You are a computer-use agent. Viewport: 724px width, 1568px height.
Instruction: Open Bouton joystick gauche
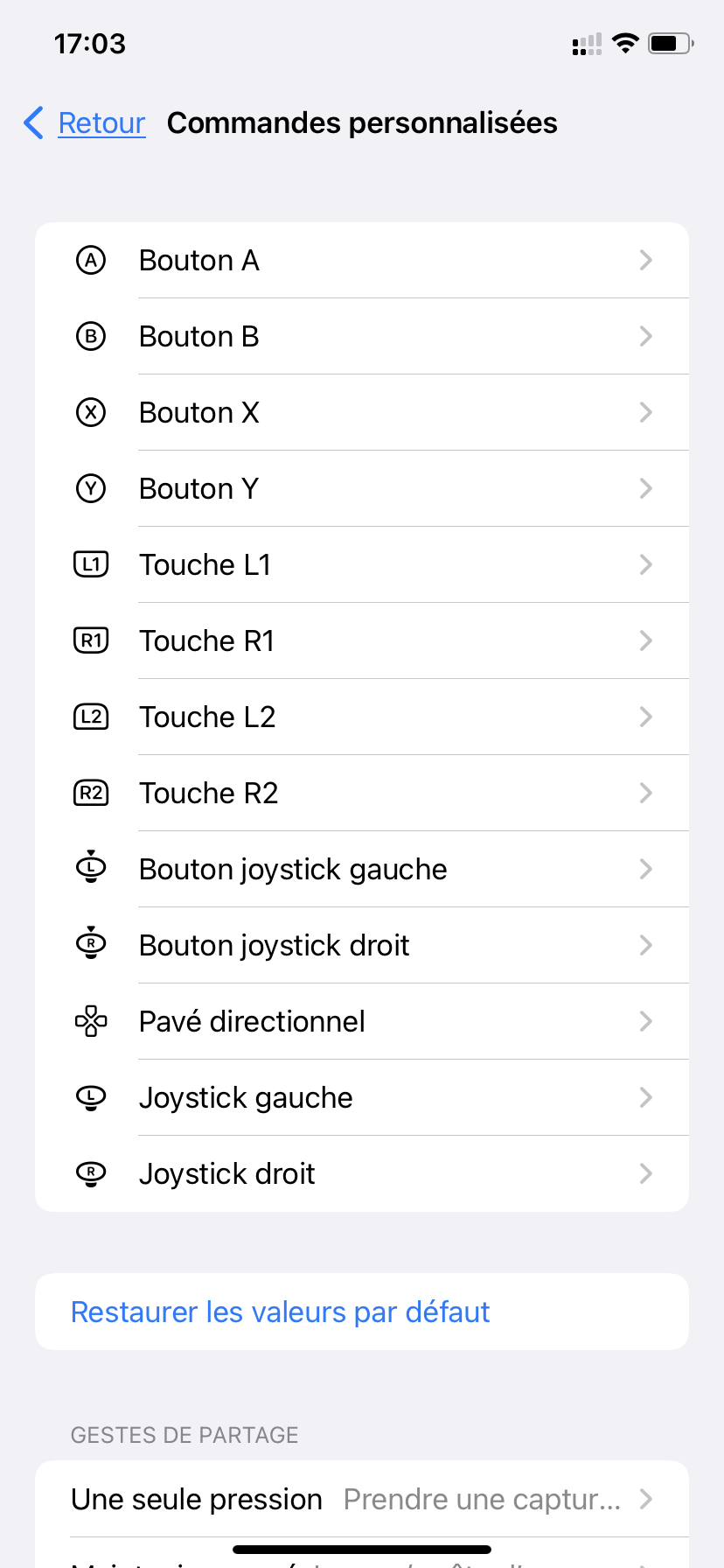point(362,870)
